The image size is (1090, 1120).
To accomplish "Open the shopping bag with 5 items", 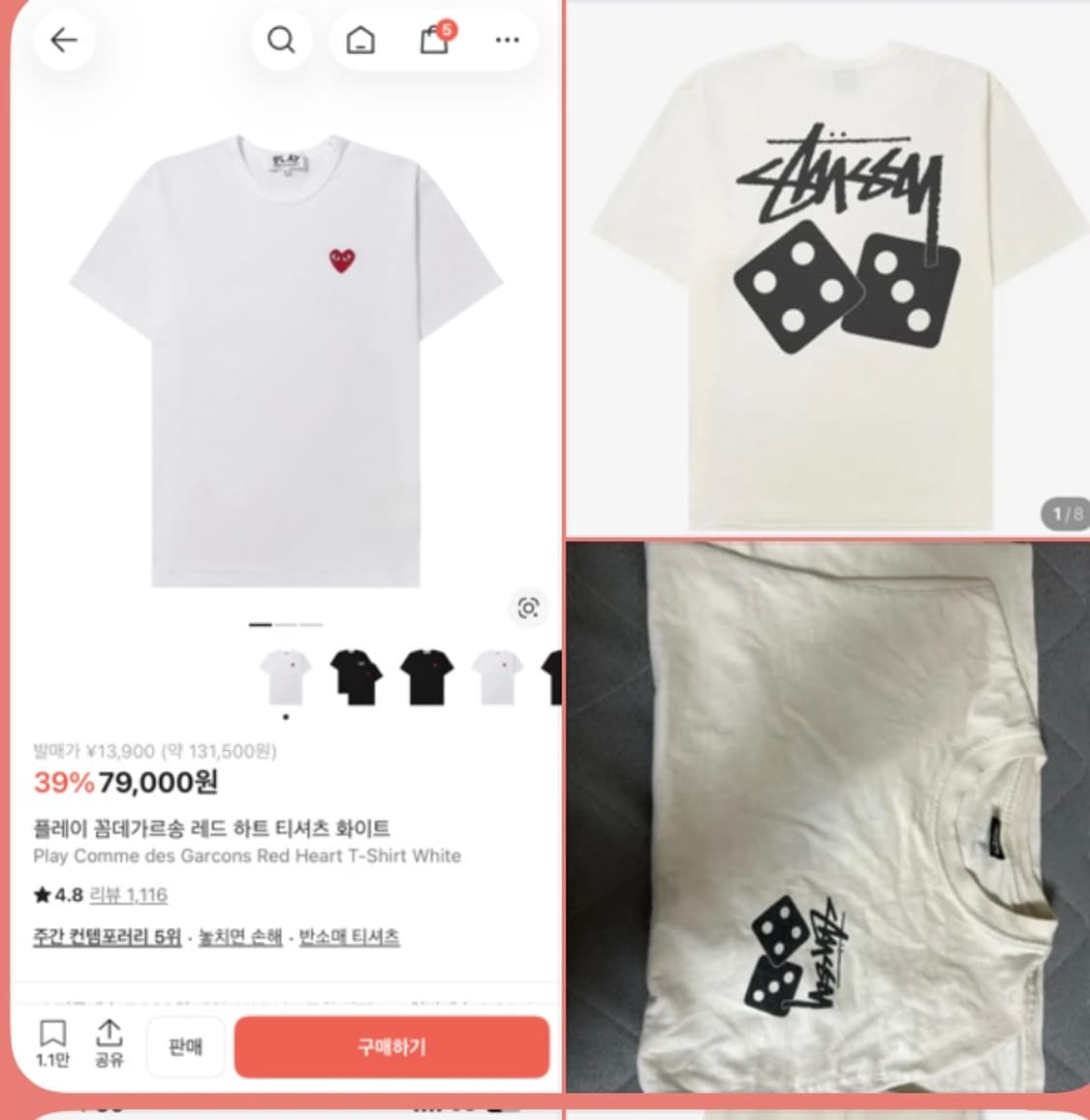I will click(433, 42).
